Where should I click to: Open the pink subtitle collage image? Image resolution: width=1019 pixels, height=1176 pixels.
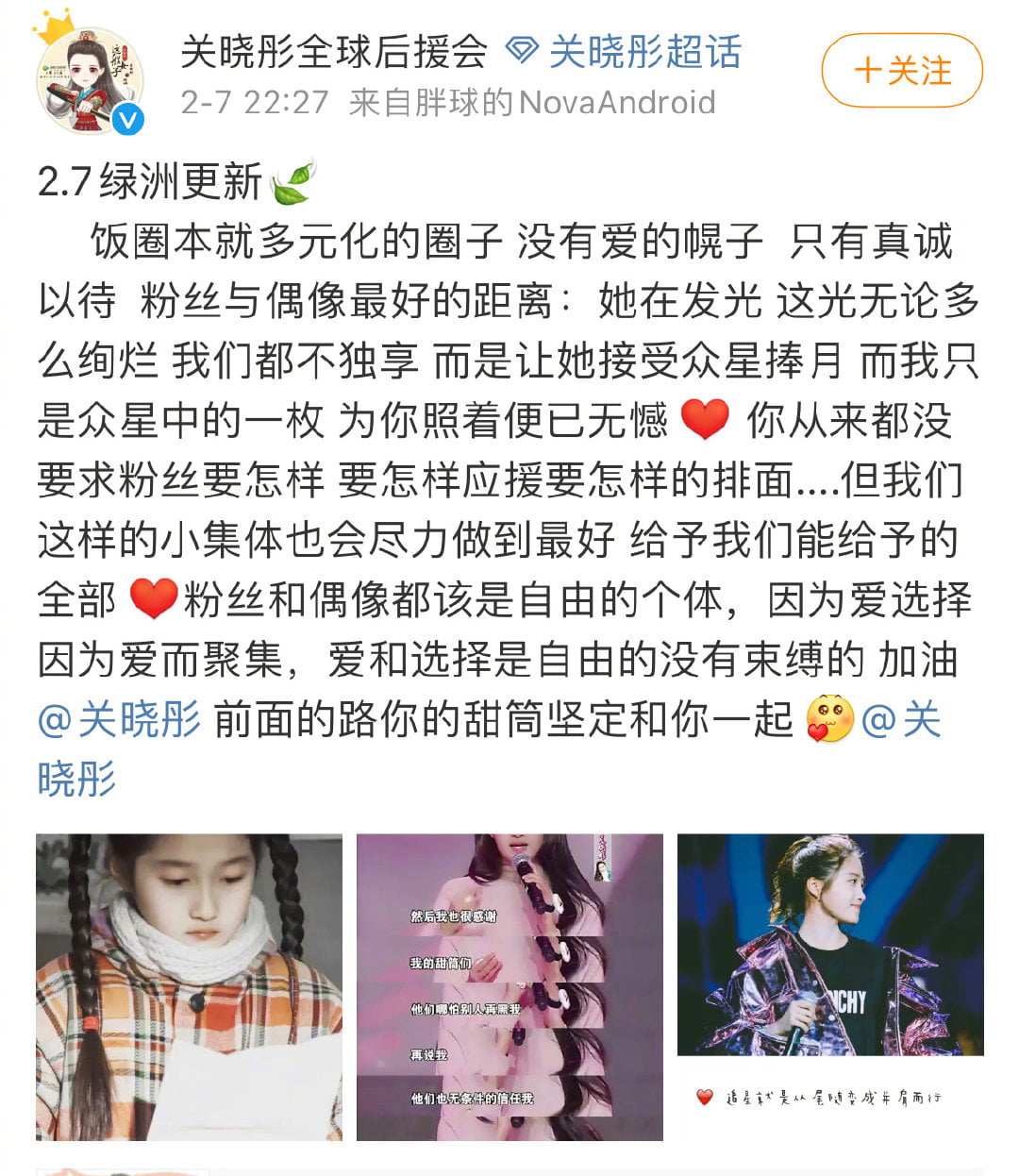(x=509, y=986)
